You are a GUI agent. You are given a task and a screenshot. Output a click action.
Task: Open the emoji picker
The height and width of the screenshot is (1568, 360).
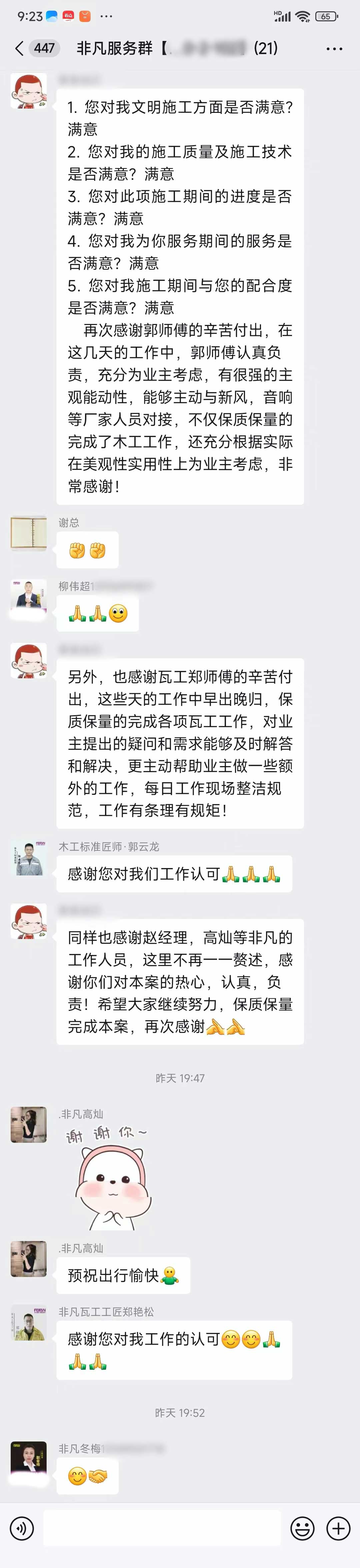[302, 1528]
